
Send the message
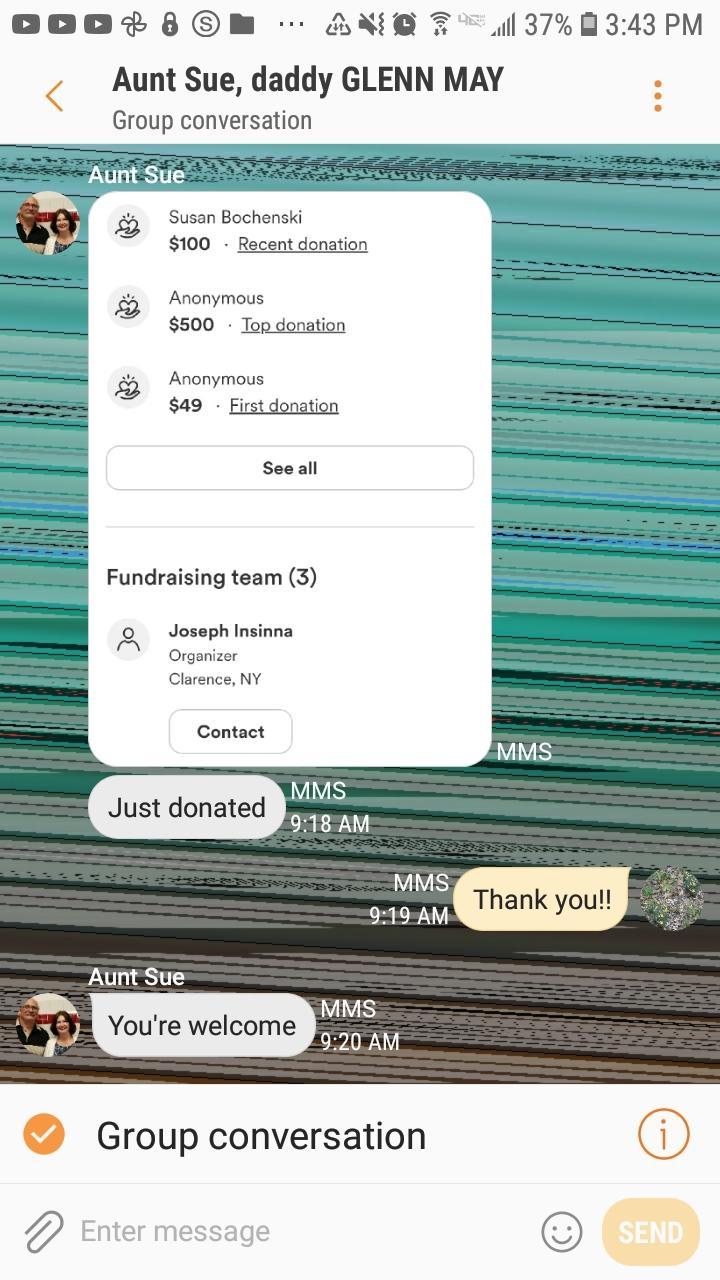point(650,1232)
